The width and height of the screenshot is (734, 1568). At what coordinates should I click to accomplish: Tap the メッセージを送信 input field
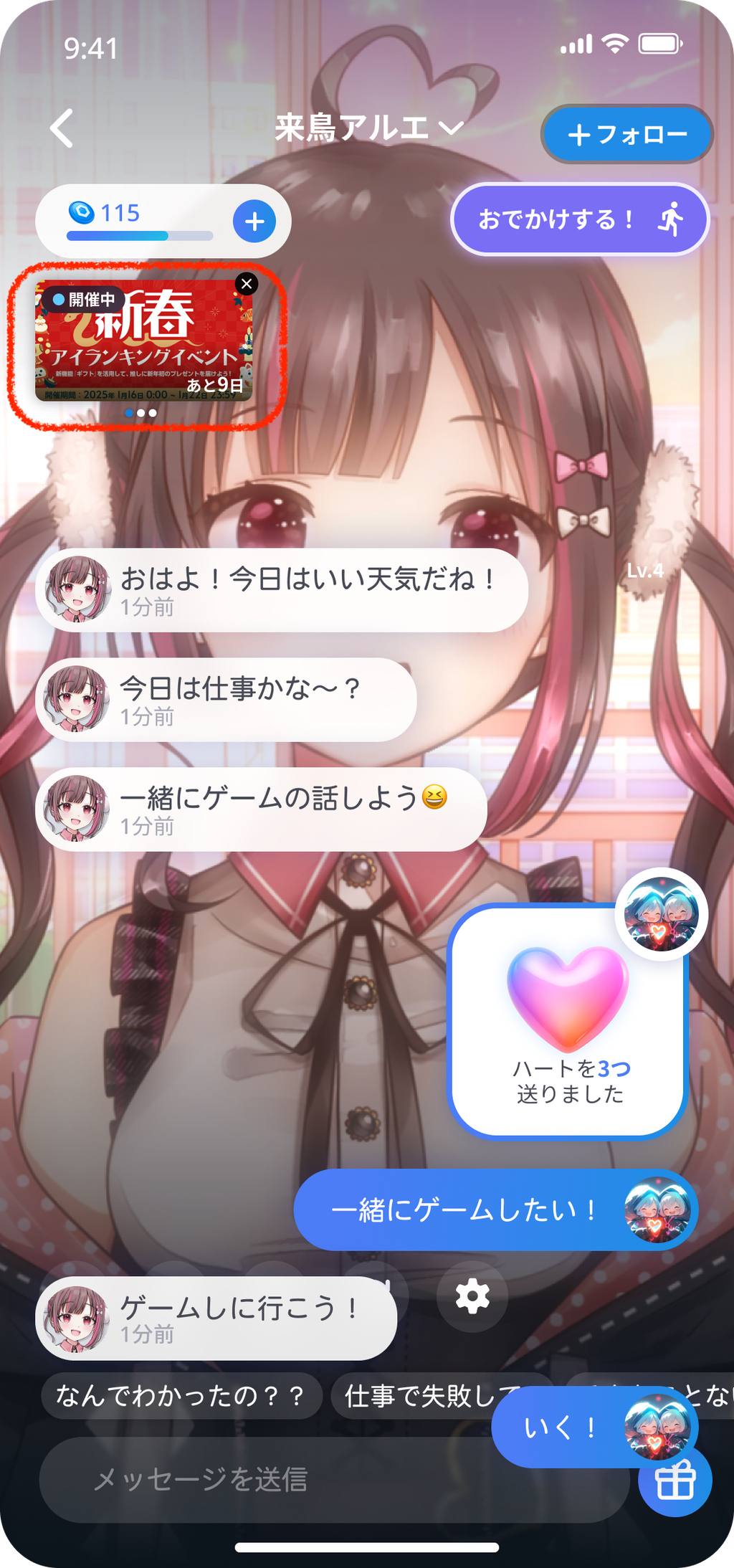[x=330, y=1479]
